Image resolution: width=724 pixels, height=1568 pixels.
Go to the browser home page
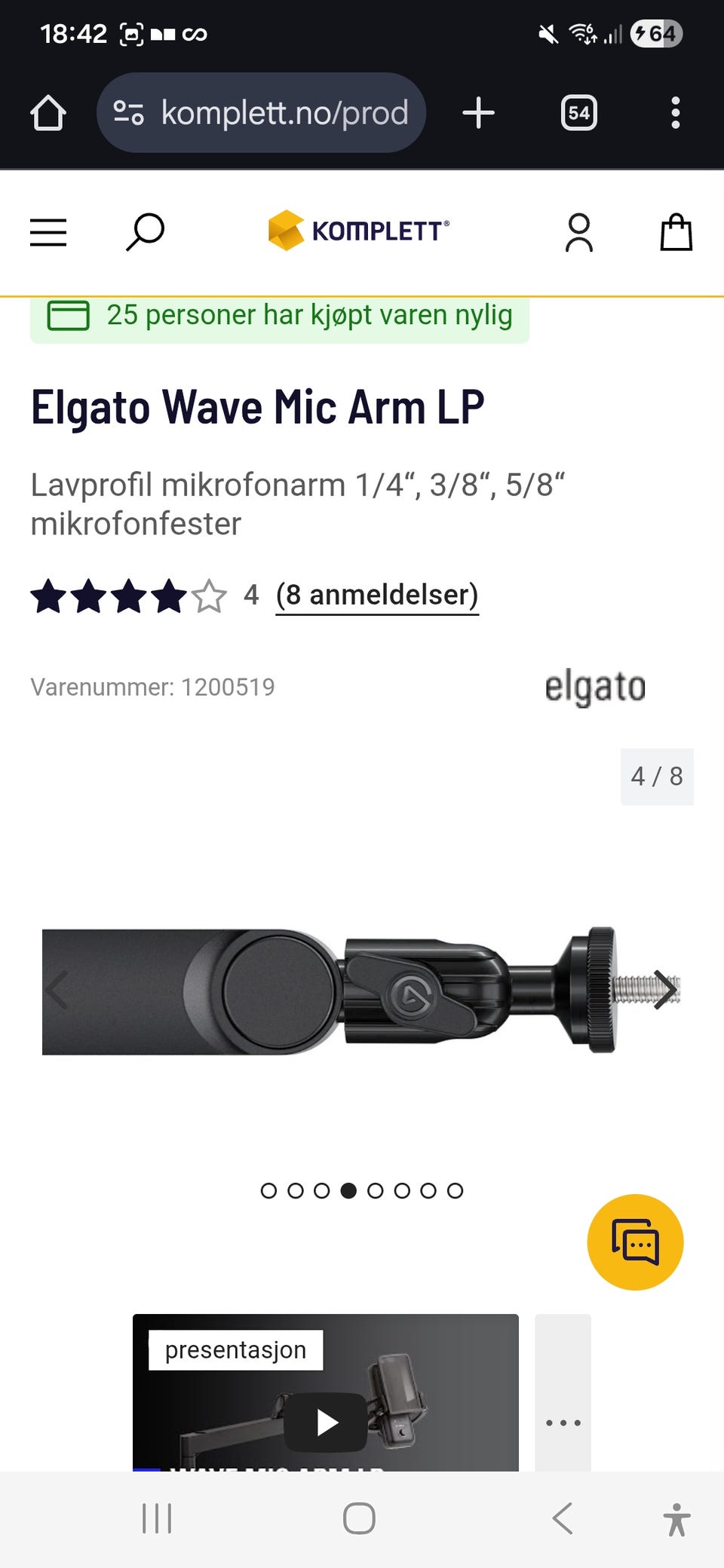click(x=48, y=113)
